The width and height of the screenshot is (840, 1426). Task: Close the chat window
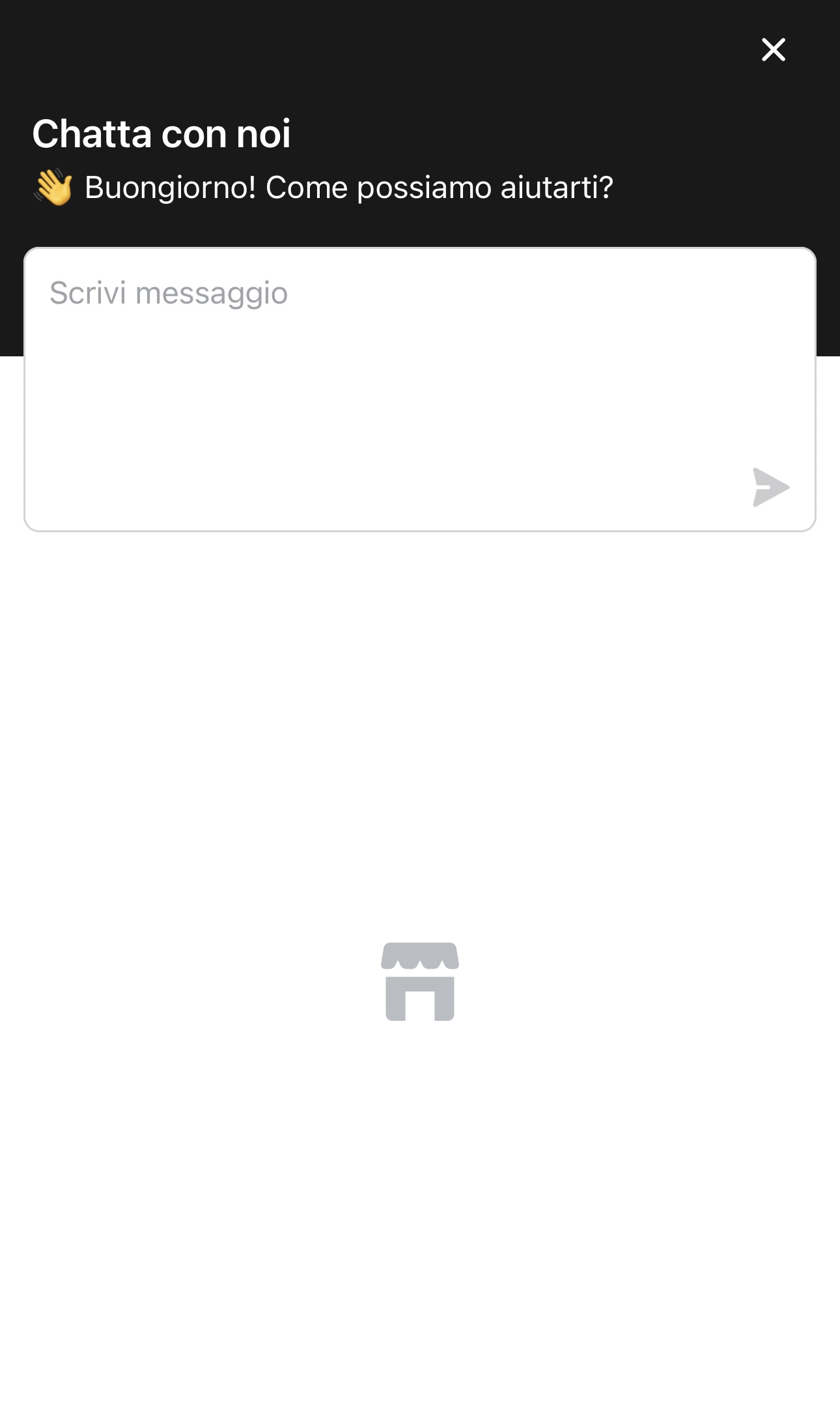[x=773, y=50]
